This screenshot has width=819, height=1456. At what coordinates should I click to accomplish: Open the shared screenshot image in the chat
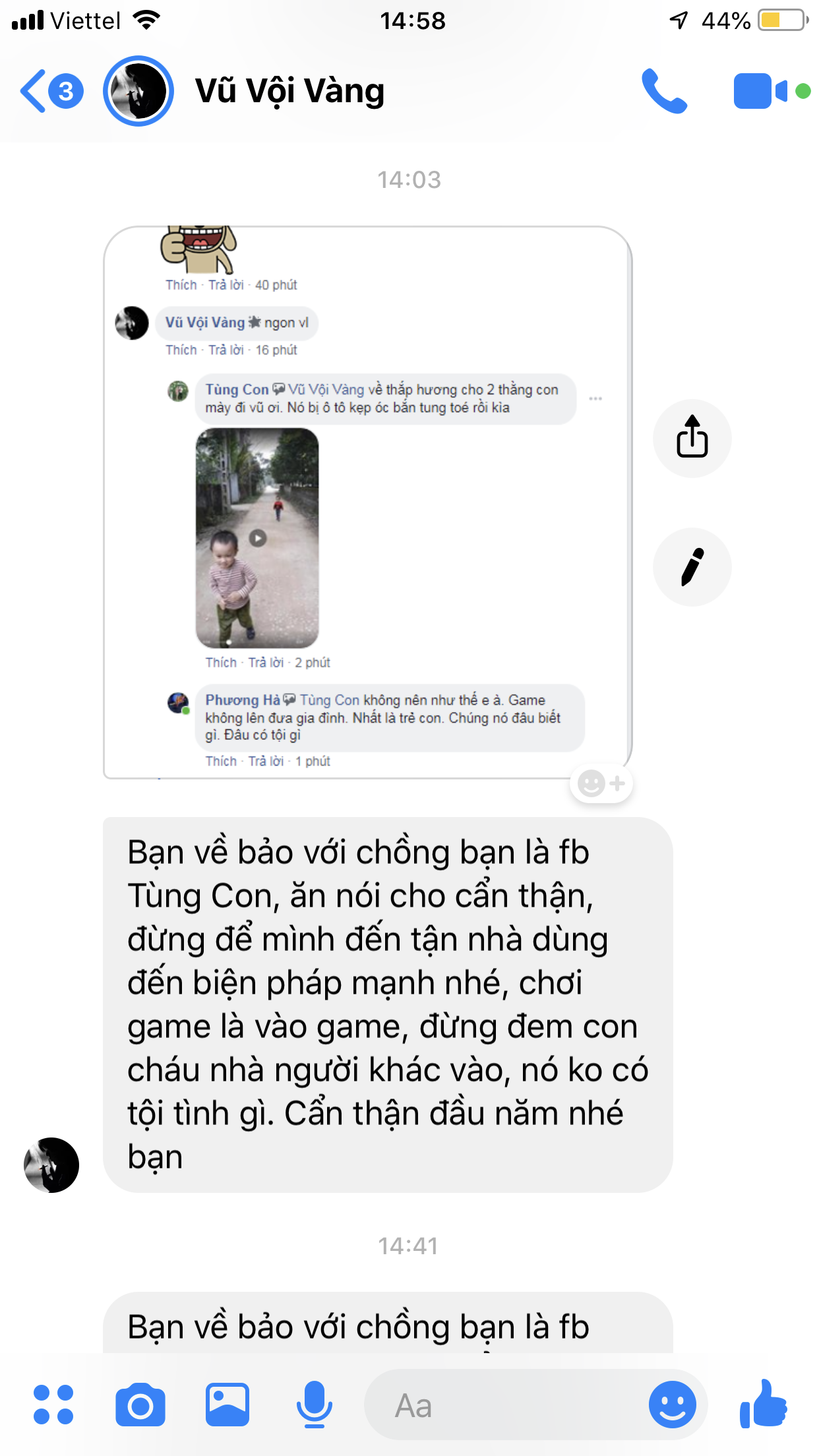click(x=368, y=502)
